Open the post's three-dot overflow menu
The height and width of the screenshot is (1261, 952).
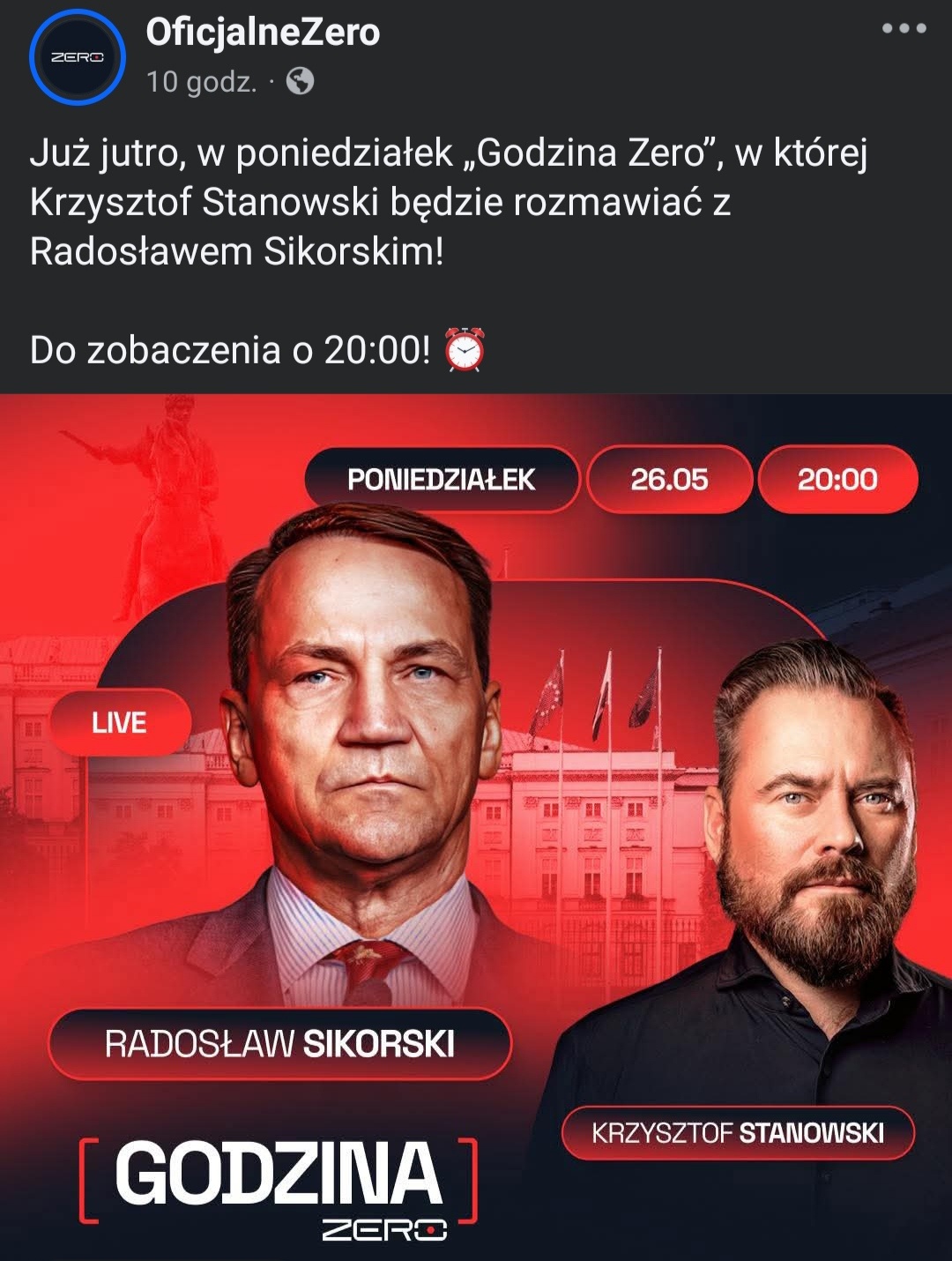[x=904, y=28]
